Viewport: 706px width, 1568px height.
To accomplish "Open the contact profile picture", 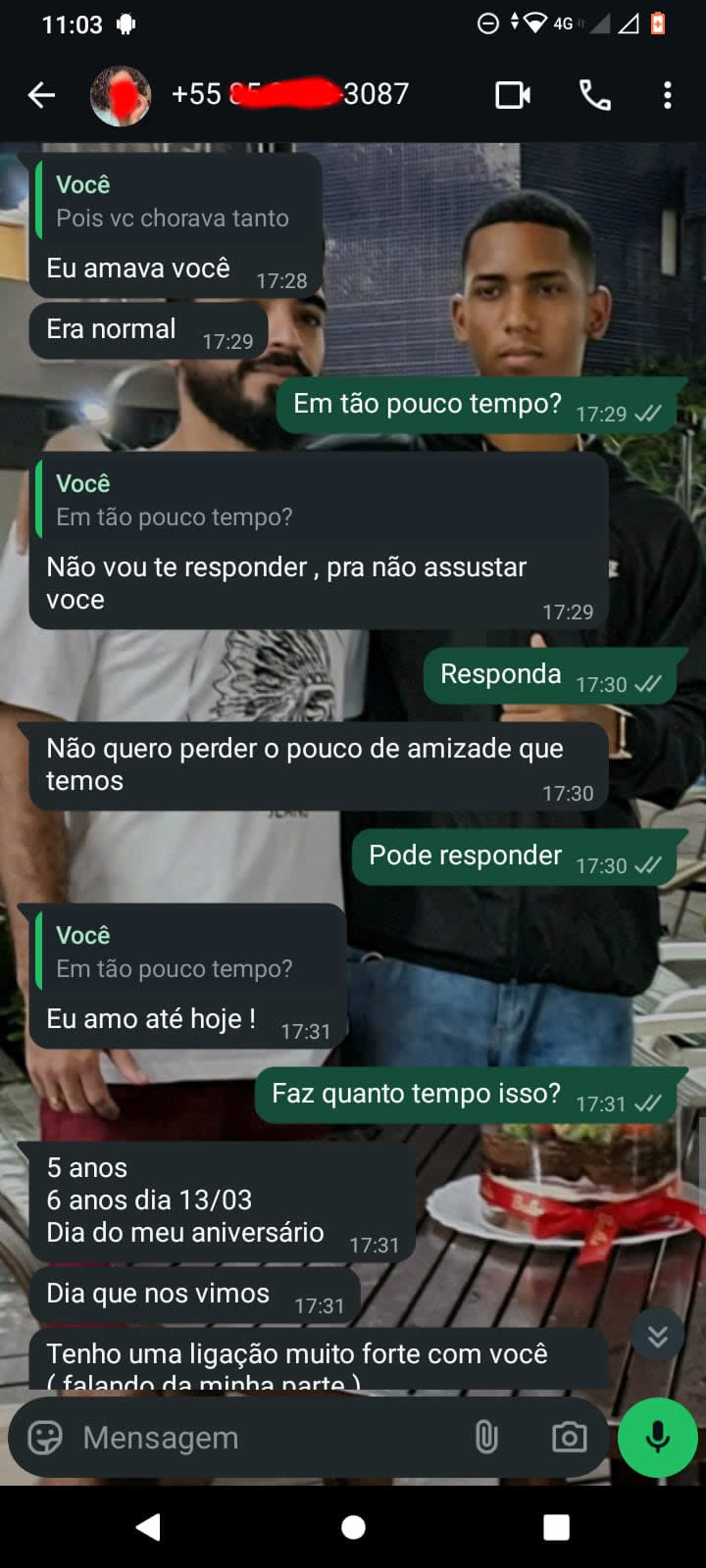I will pyautogui.click(x=121, y=95).
